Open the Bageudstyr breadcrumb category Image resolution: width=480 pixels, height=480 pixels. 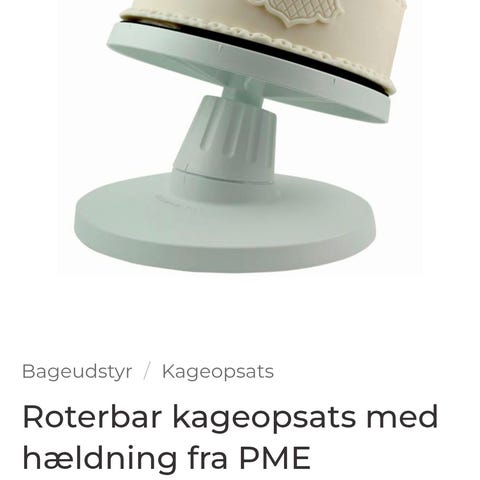point(77,371)
